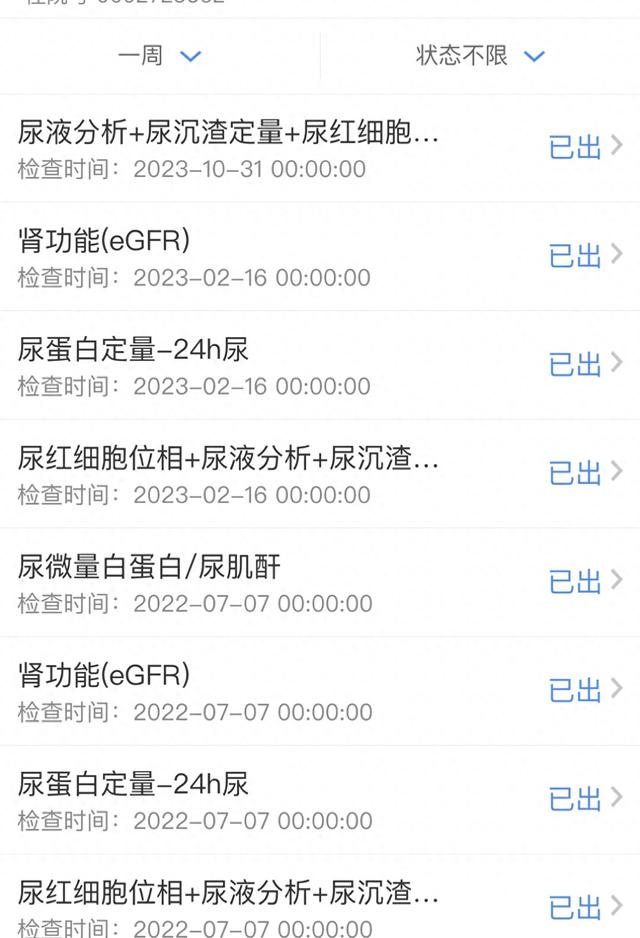This screenshot has width=640, height=938.
Task: View 肾功能(eGFR) result from 2022-07-07
Action: coord(320,692)
